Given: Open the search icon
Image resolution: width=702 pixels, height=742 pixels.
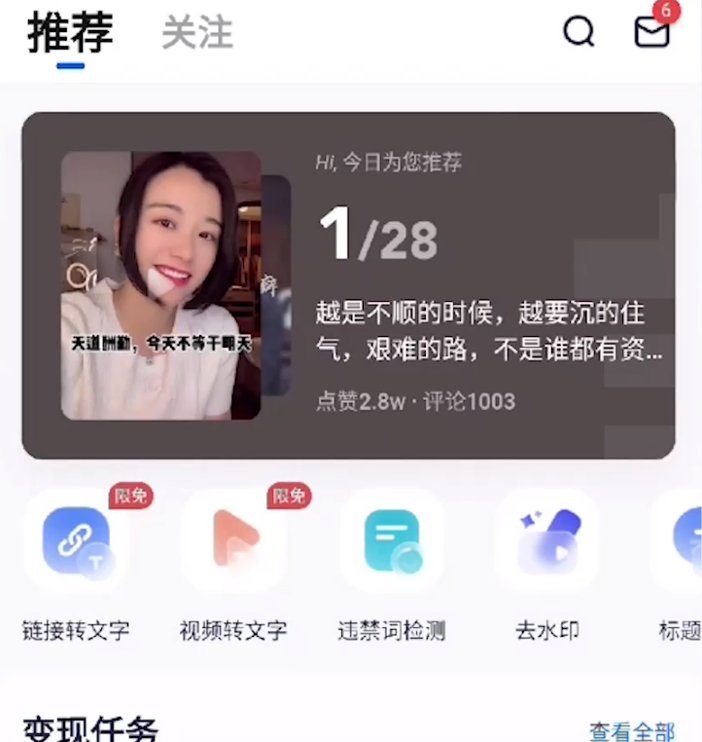Looking at the screenshot, I should tap(578, 31).
